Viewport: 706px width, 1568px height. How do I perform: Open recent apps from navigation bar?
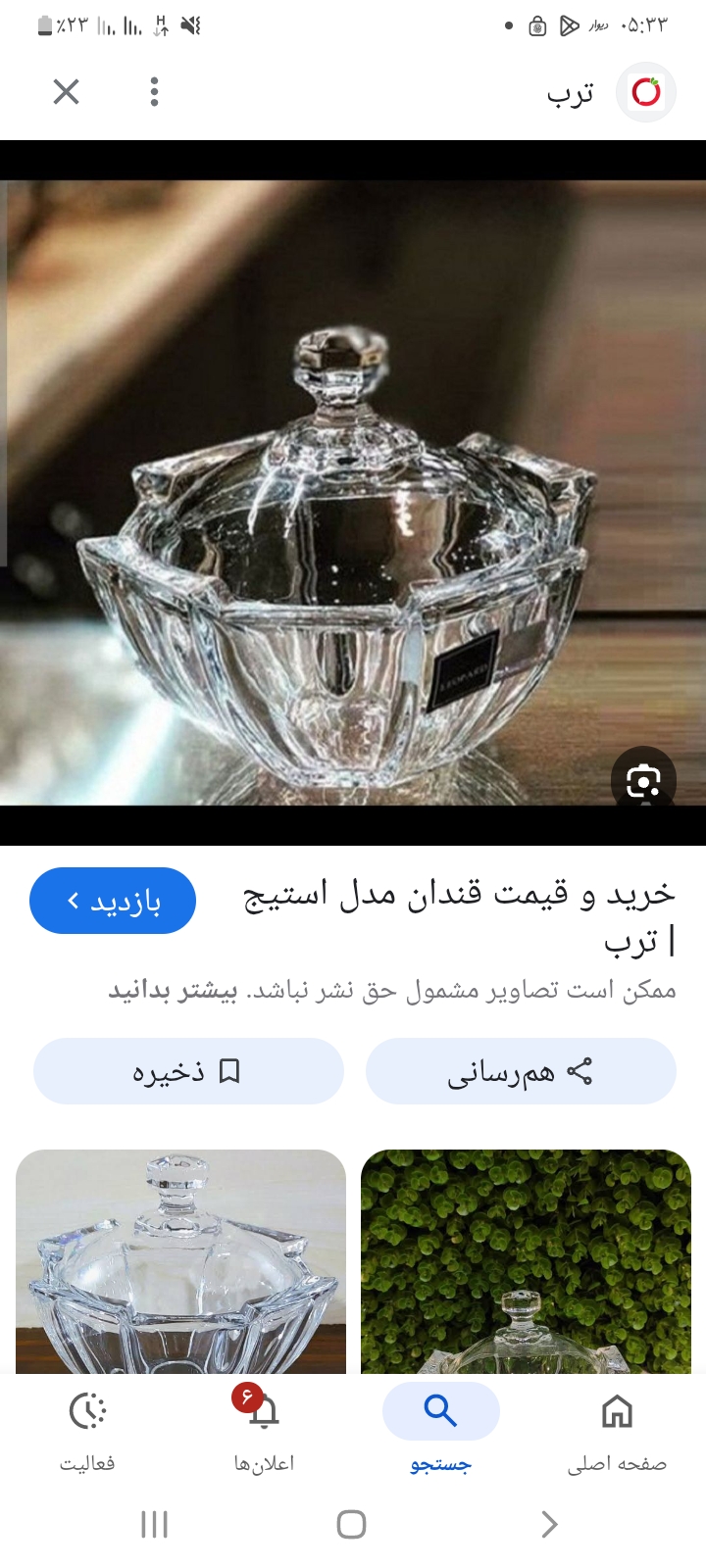[x=154, y=1524]
